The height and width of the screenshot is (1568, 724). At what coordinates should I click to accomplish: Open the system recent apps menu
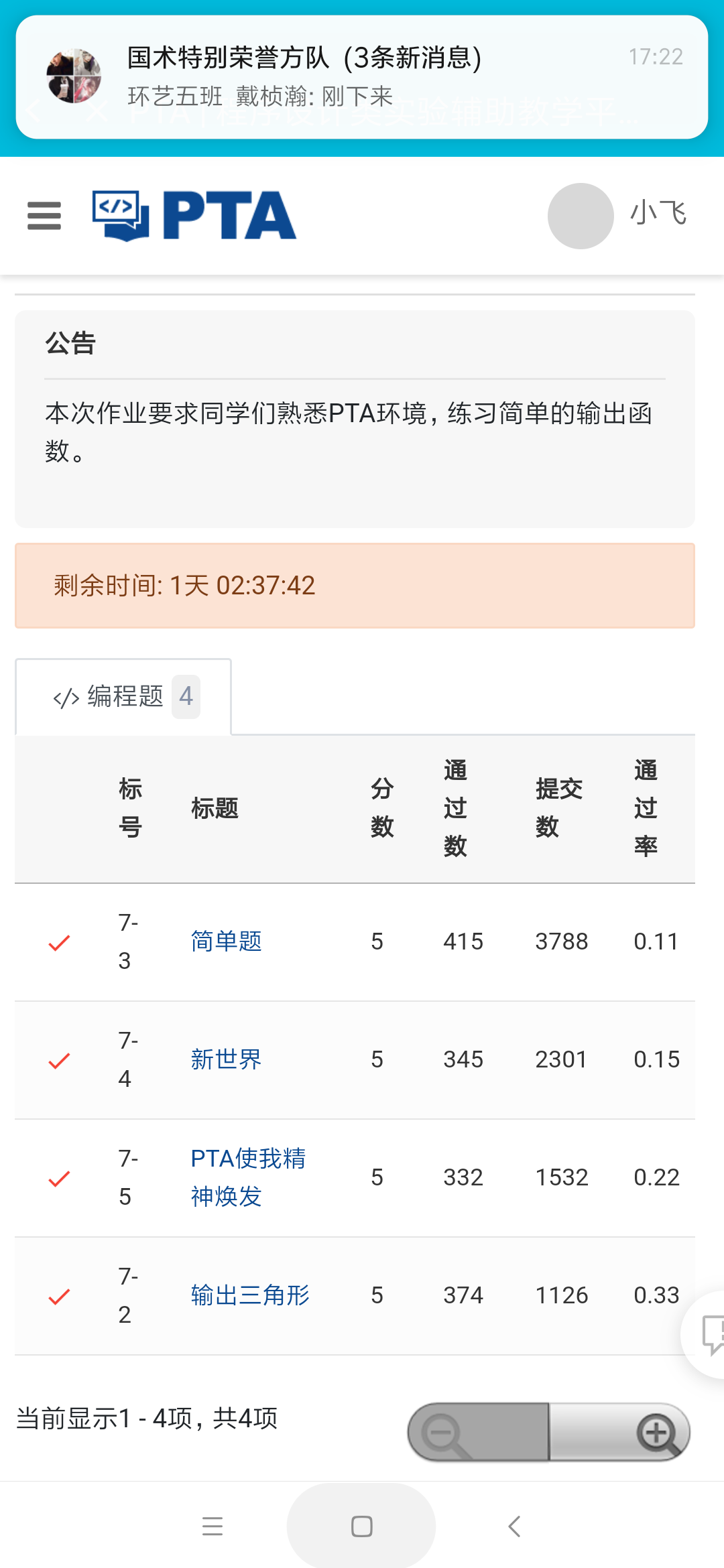(x=212, y=1526)
